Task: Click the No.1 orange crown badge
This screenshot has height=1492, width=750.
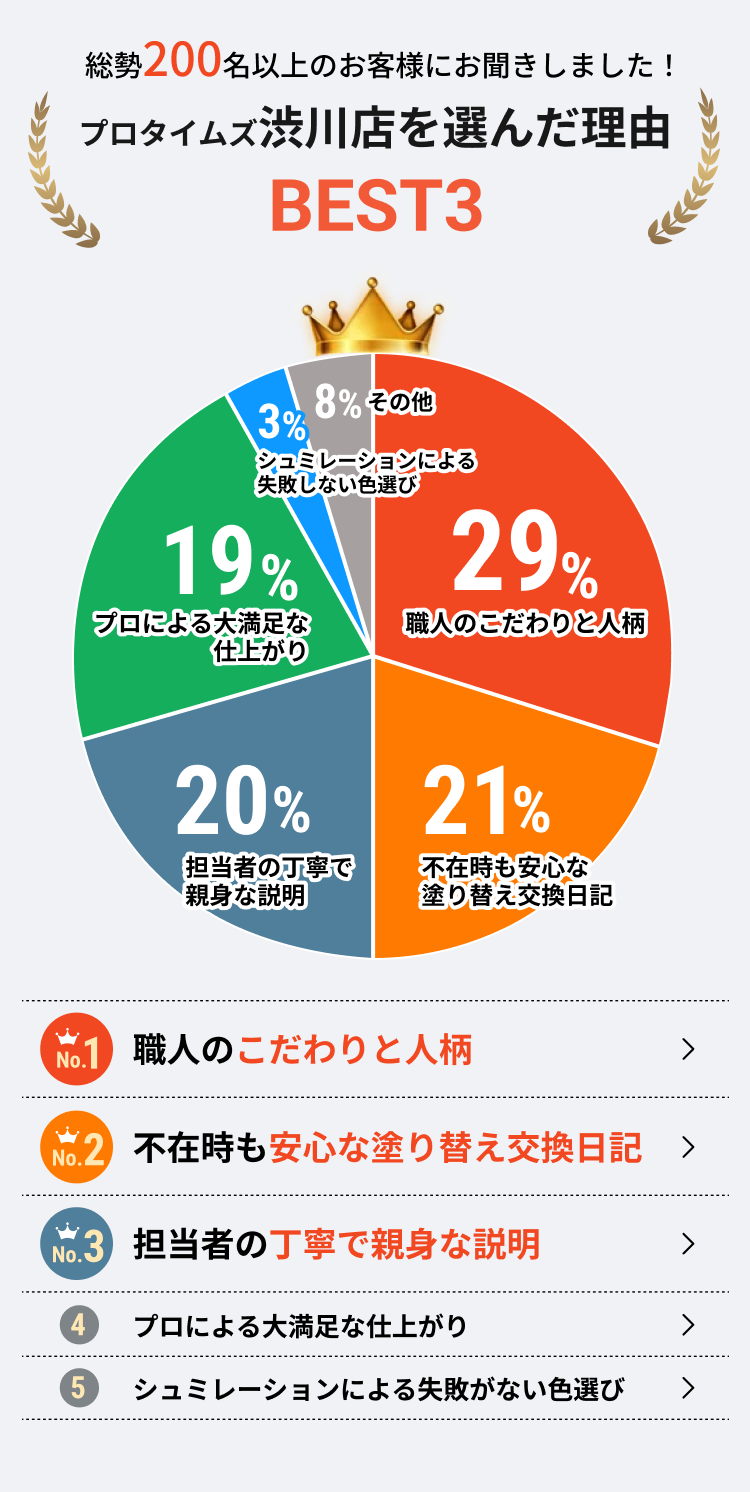Action: click(75, 1048)
